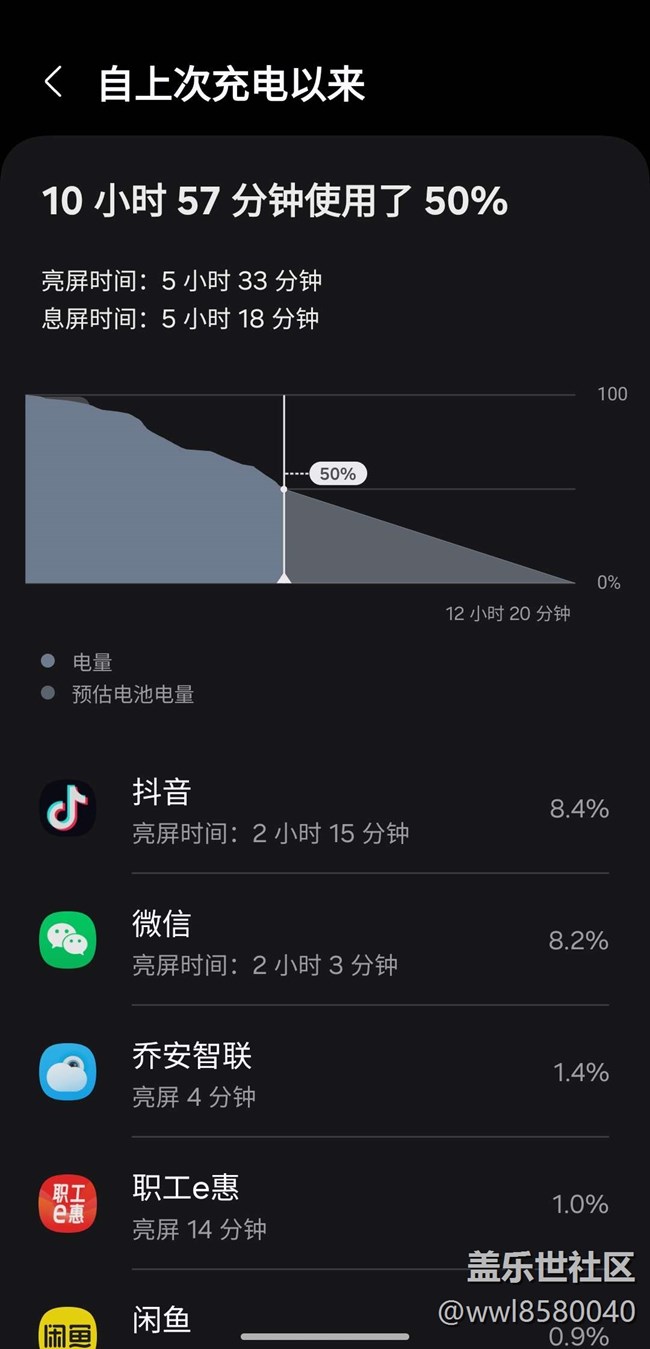
Task: View 乔安智联 battery usage details
Action: coord(325,1072)
